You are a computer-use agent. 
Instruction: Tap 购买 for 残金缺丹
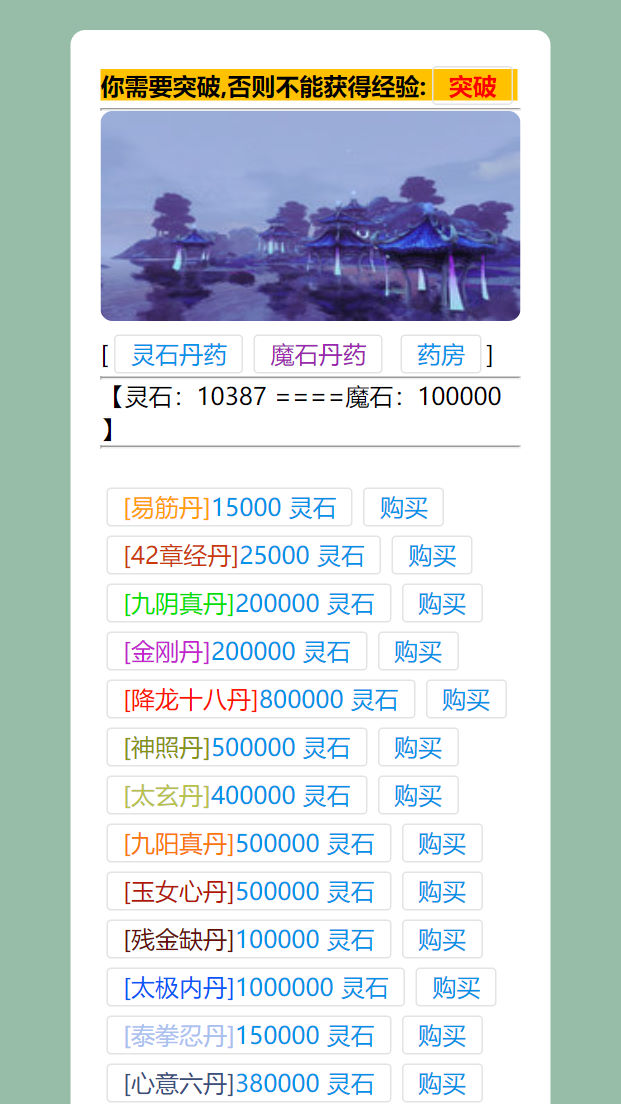pyautogui.click(x=442, y=939)
